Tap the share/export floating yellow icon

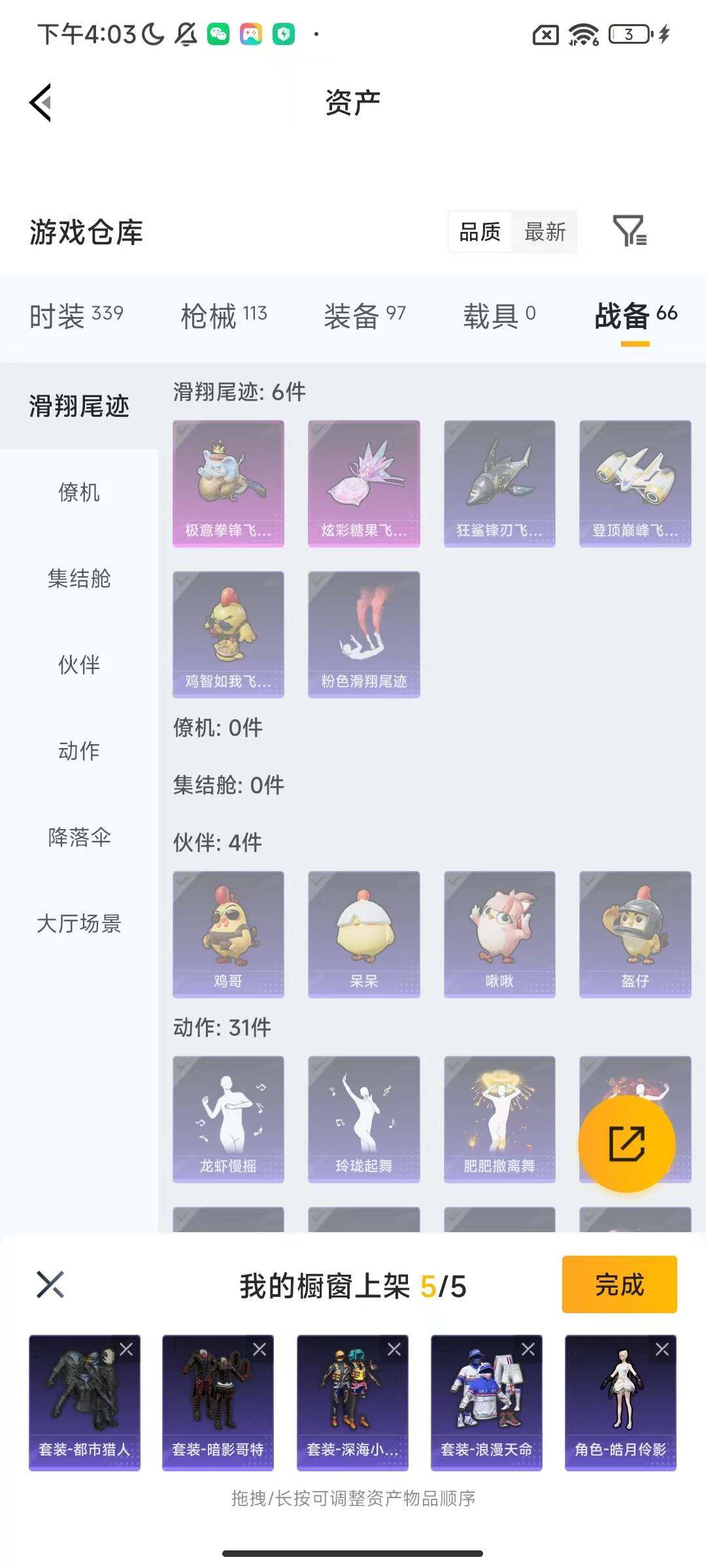[x=626, y=1144]
